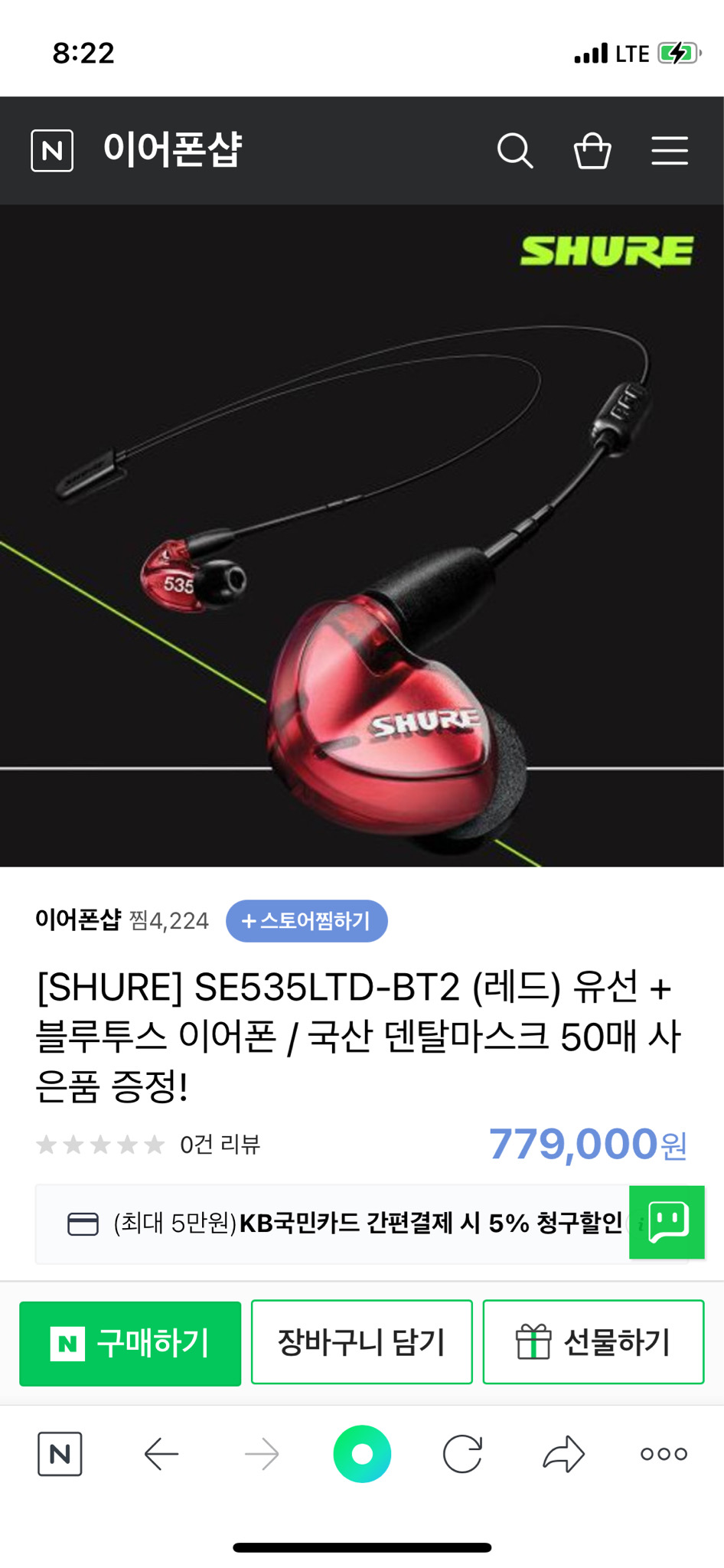724x1568 pixels.
Task: Open the search icon in the header
Action: (516, 151)
